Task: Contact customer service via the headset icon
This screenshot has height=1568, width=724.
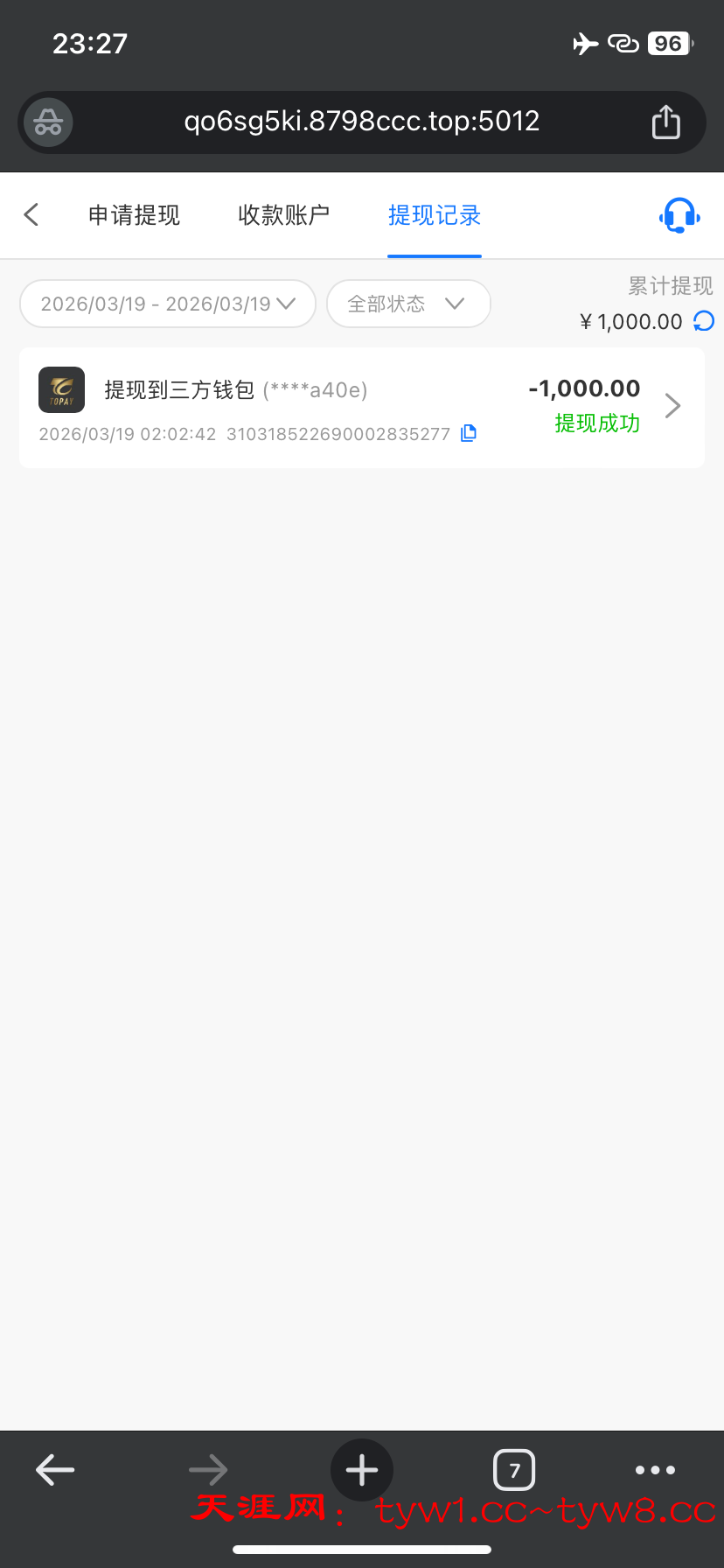Action: coord(679,215)
